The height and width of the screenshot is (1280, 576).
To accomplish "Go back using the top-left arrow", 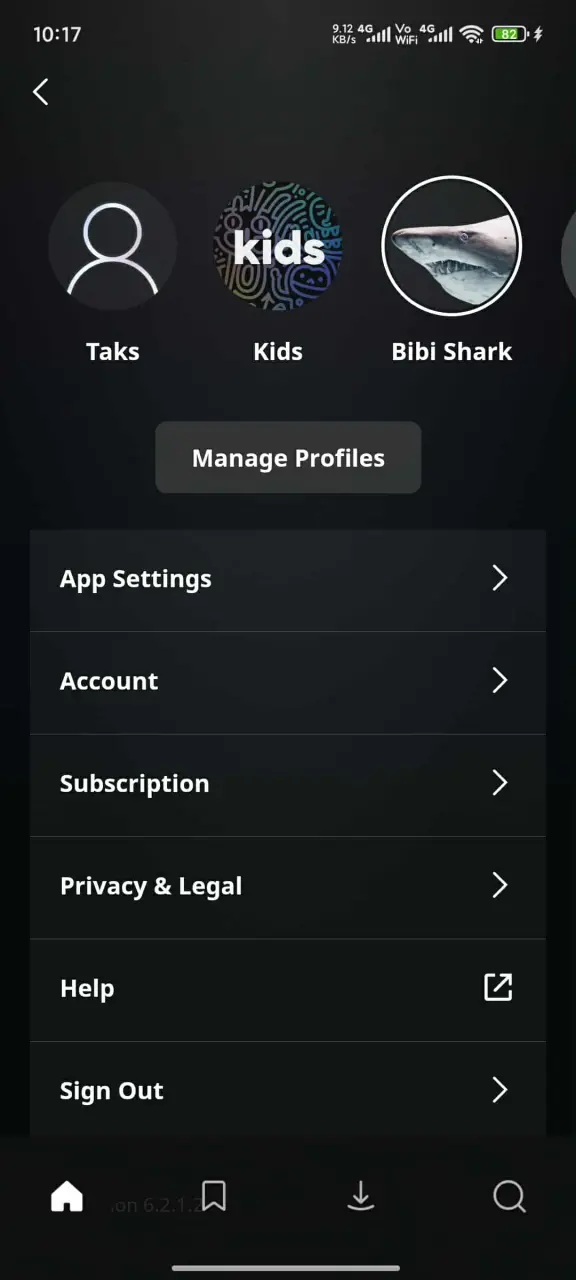I will tap(40, 92).
